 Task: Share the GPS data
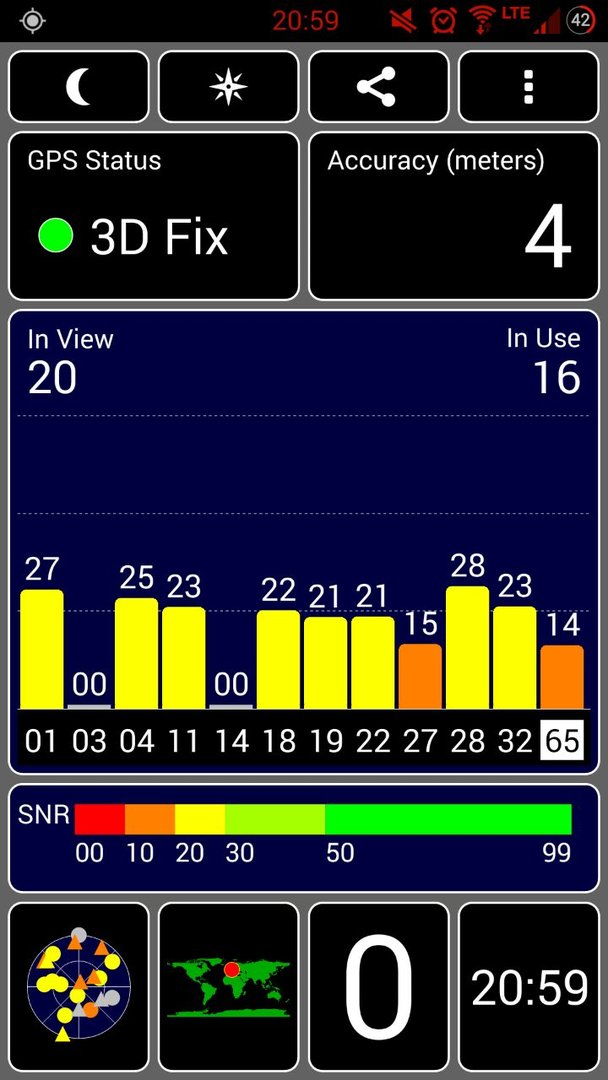[x=378, y=87]
